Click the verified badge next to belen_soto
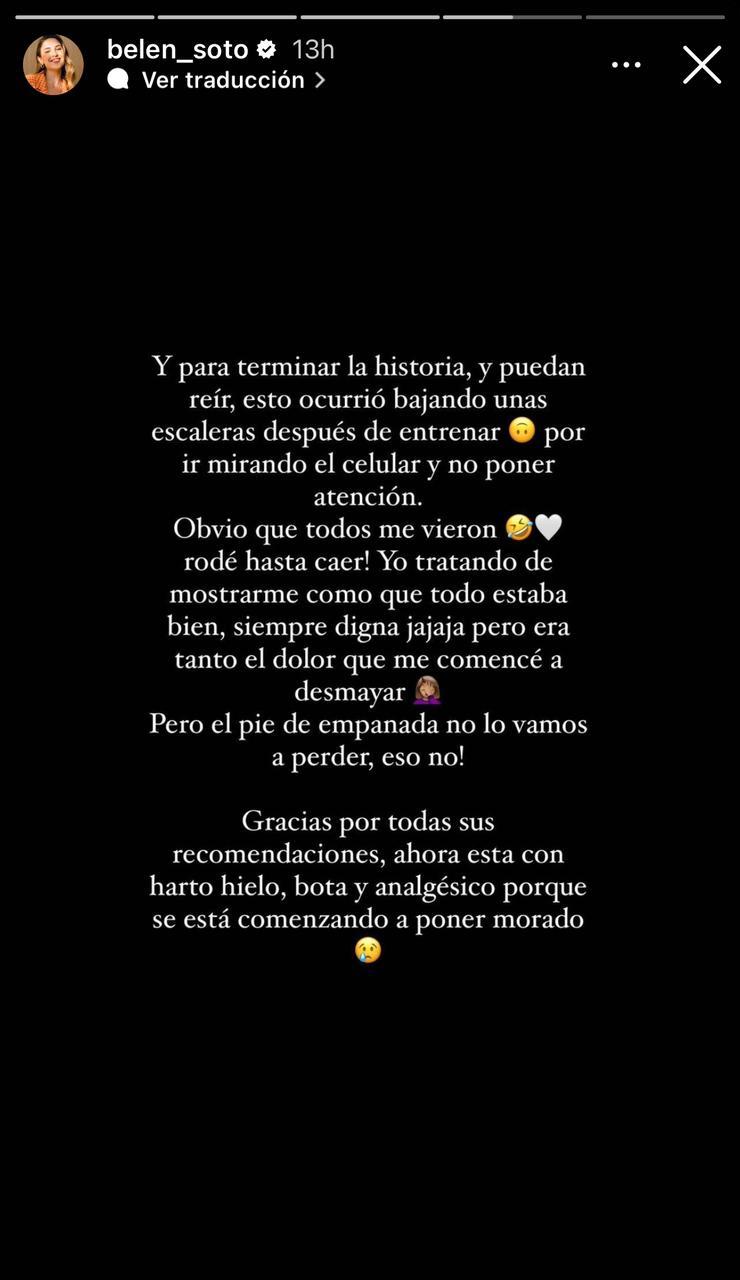740x1280 pixels. pyautogui.click(x=265, y=50)
